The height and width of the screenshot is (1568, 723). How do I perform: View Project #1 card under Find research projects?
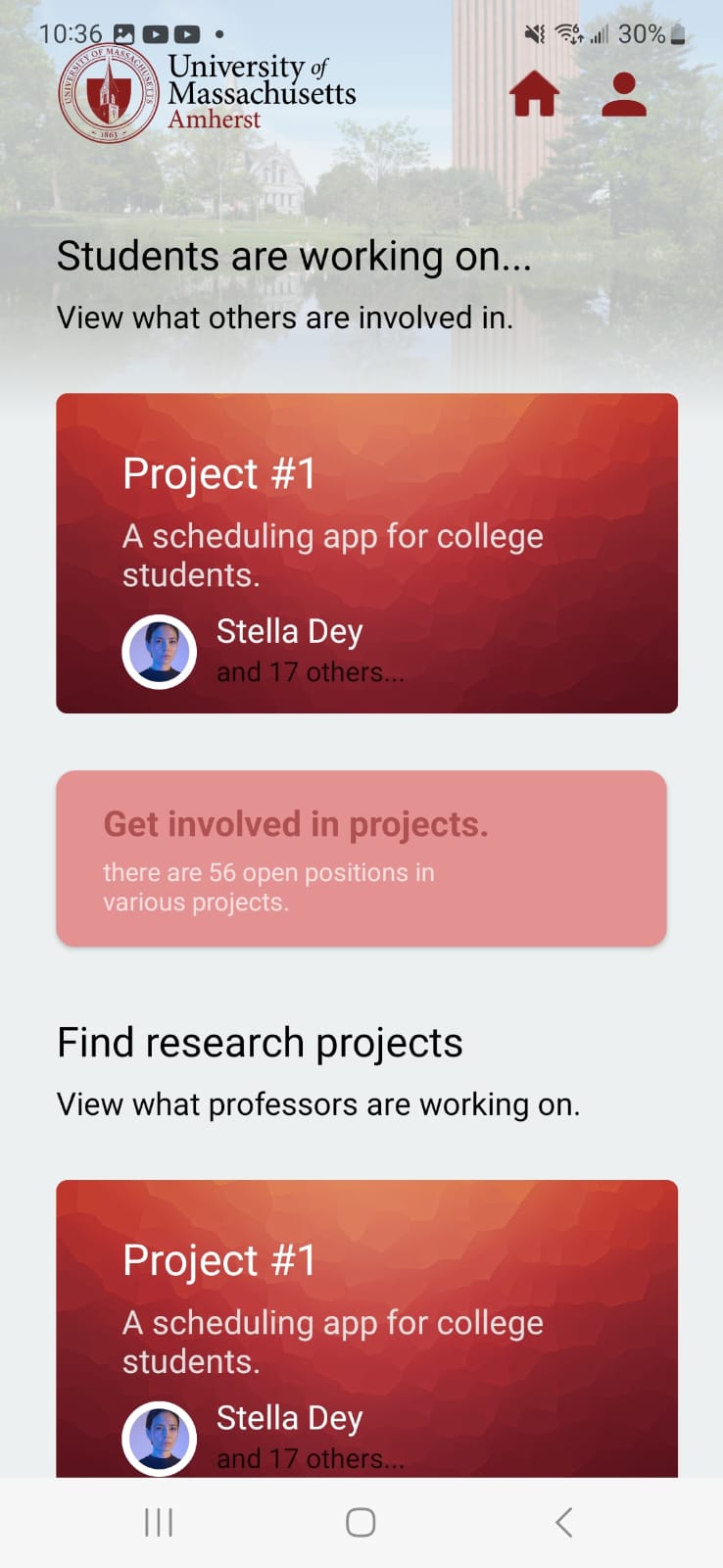coord(366,1328)
